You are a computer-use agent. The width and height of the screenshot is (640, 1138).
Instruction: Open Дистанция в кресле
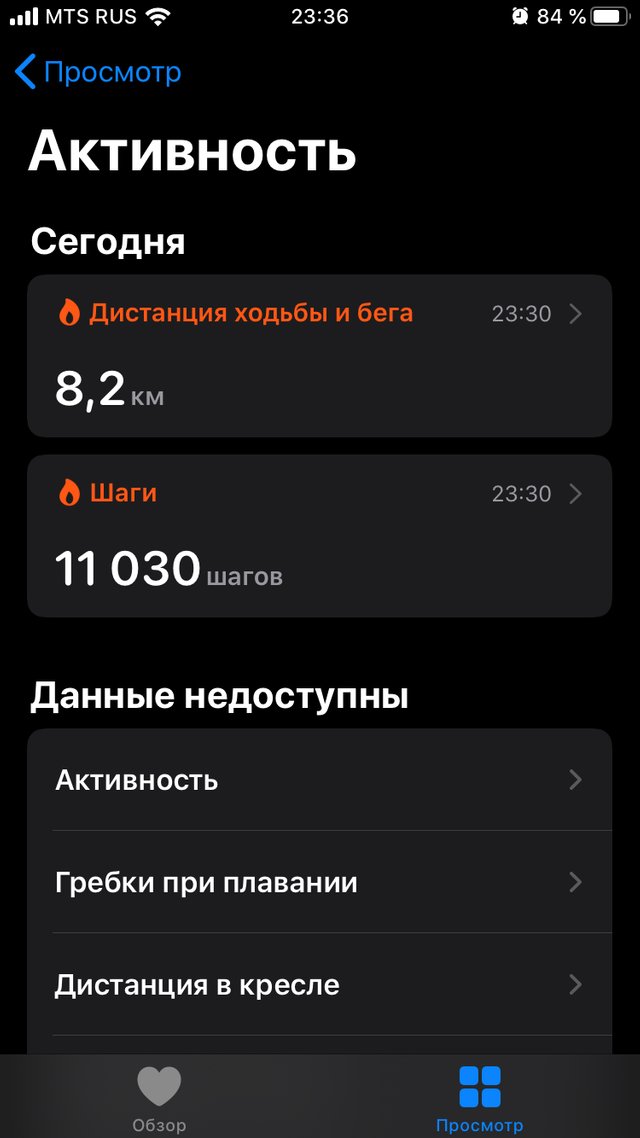[319, 984]
